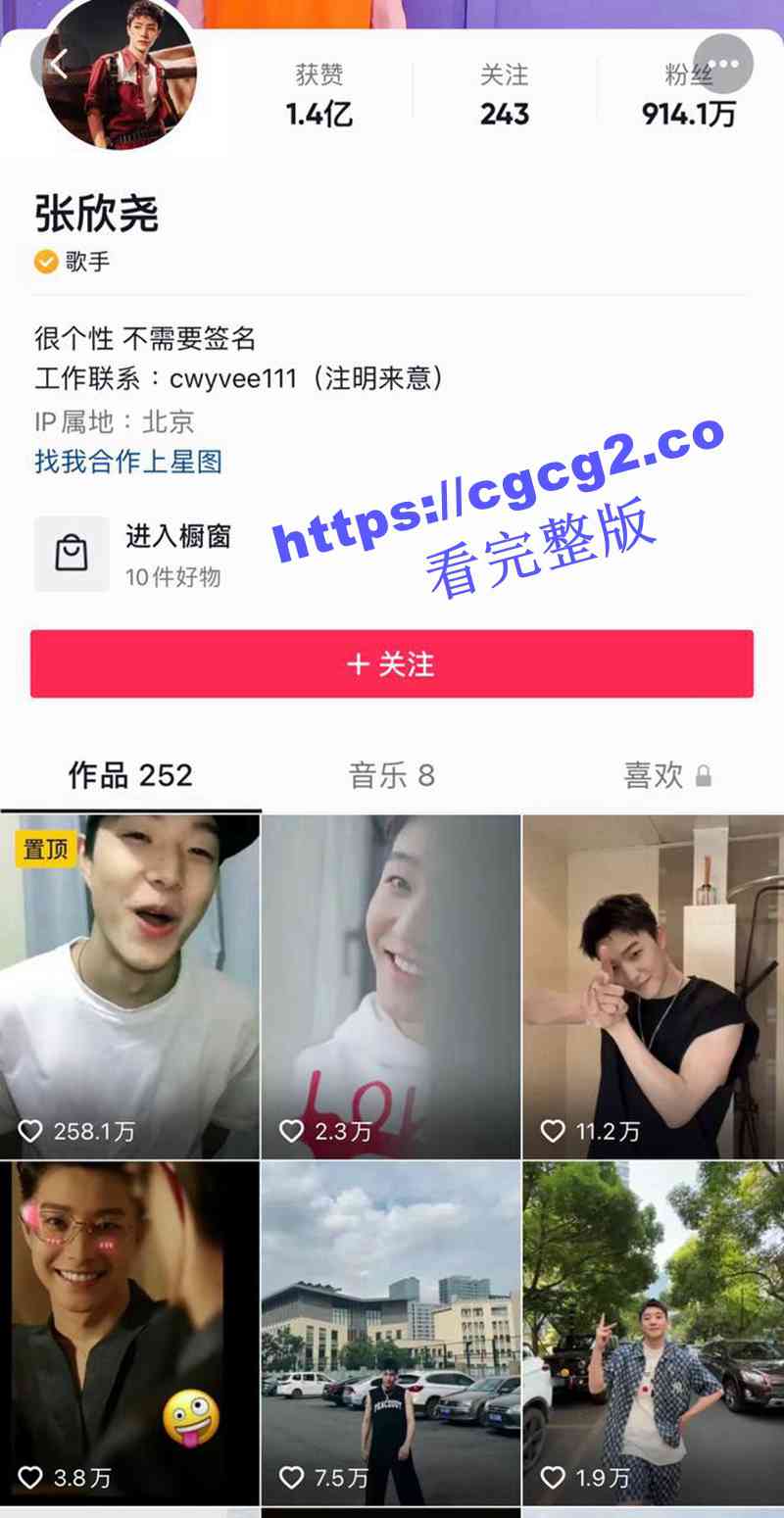
Task: Switch to the 作品 252 tab
Action: [x=130, y=775]
